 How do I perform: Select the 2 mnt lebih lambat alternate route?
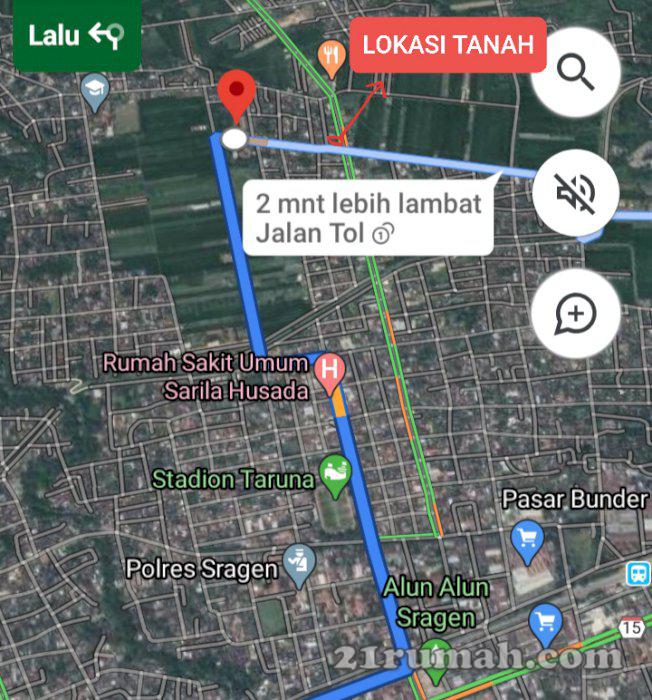tap(368, 218)
